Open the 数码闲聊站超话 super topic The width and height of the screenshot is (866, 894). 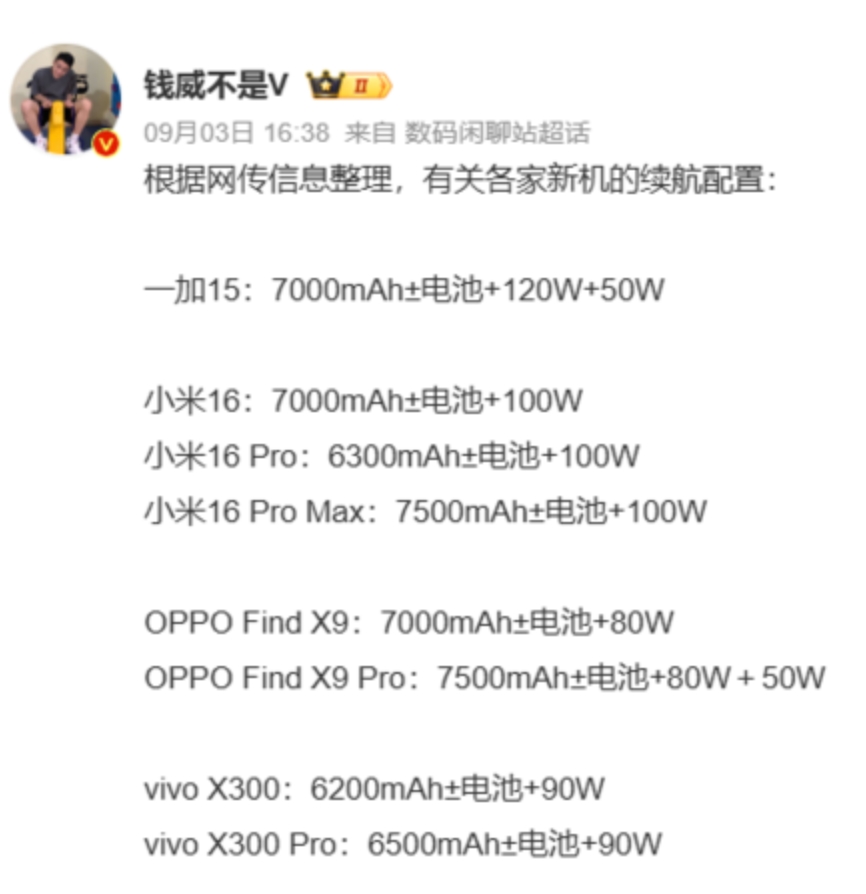pos(497,132)
